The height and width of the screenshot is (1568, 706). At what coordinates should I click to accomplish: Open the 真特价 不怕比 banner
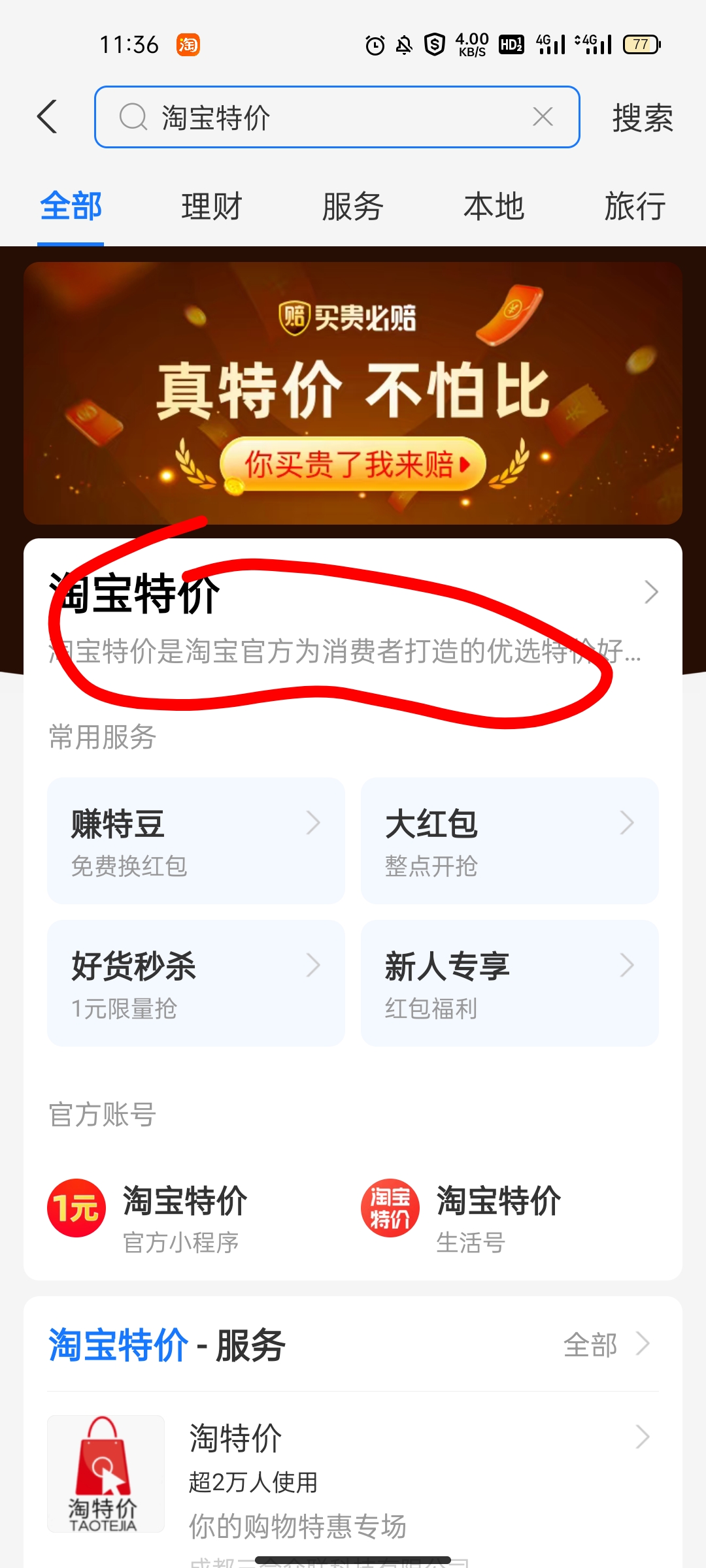coord(353,393)
